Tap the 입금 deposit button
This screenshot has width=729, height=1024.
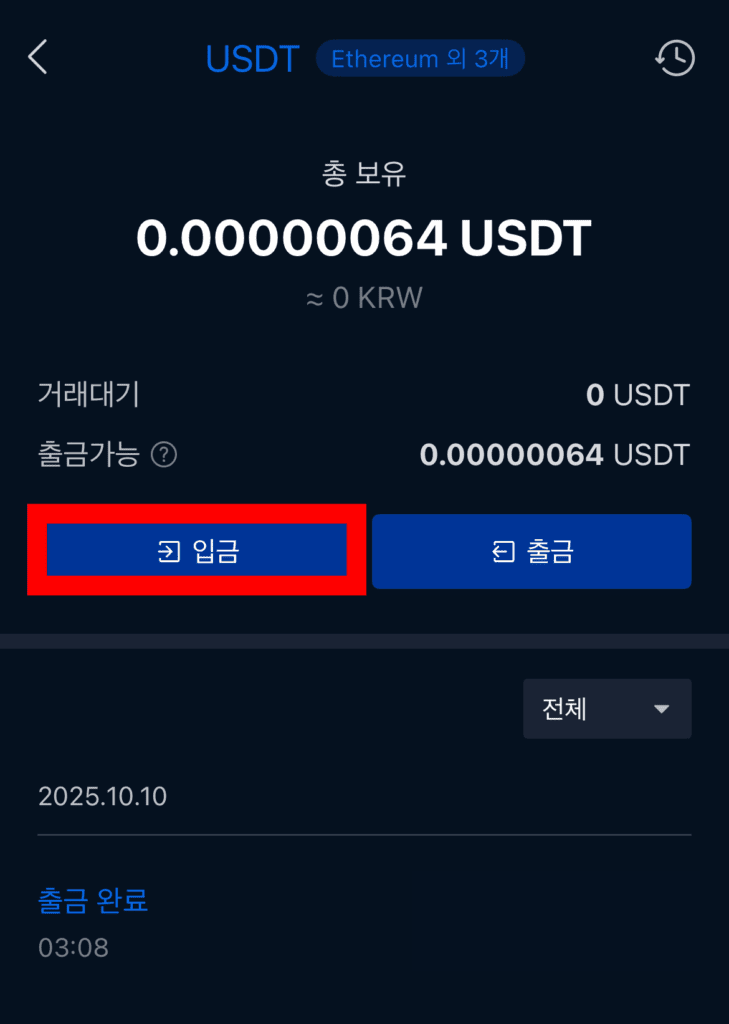(197, 551)
